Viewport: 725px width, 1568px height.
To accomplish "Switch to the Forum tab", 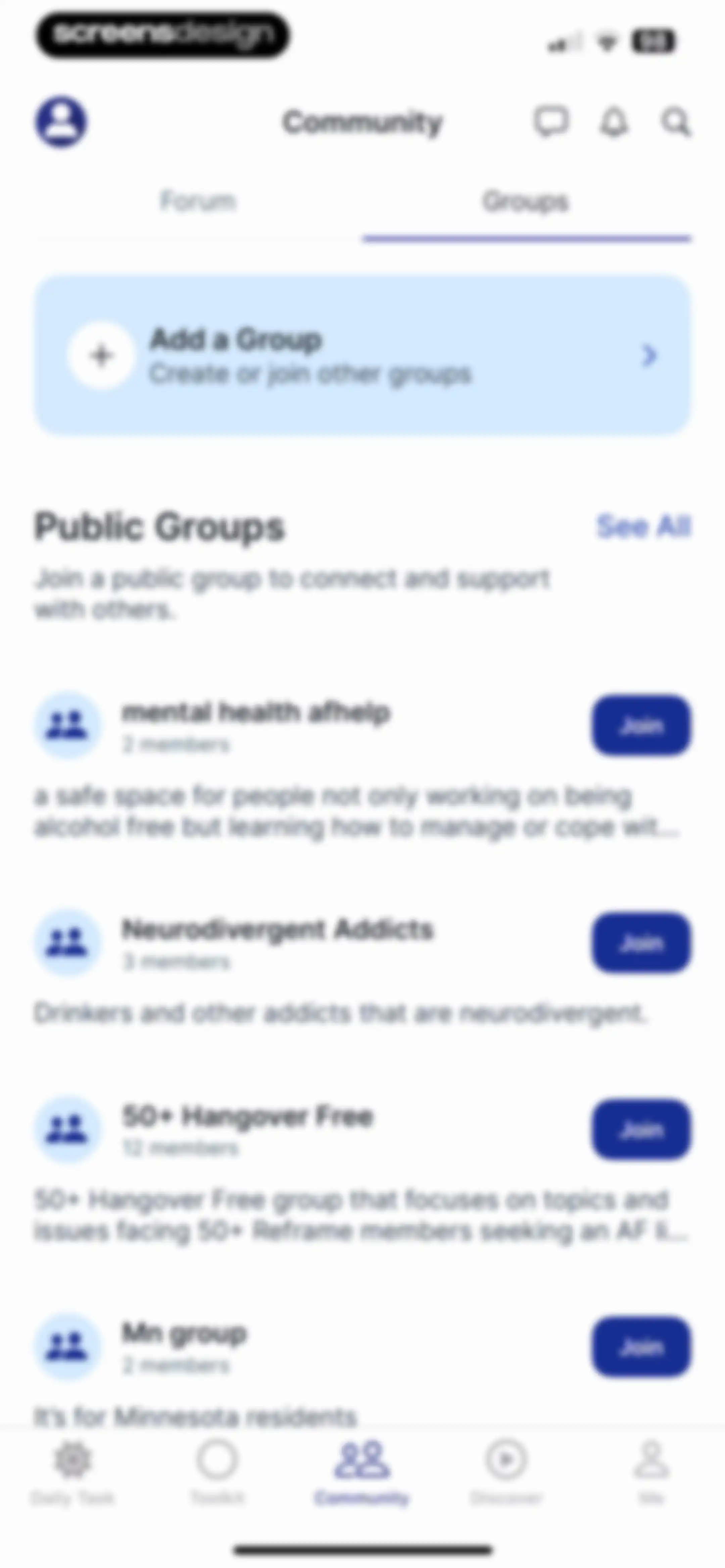I will 198,201.
